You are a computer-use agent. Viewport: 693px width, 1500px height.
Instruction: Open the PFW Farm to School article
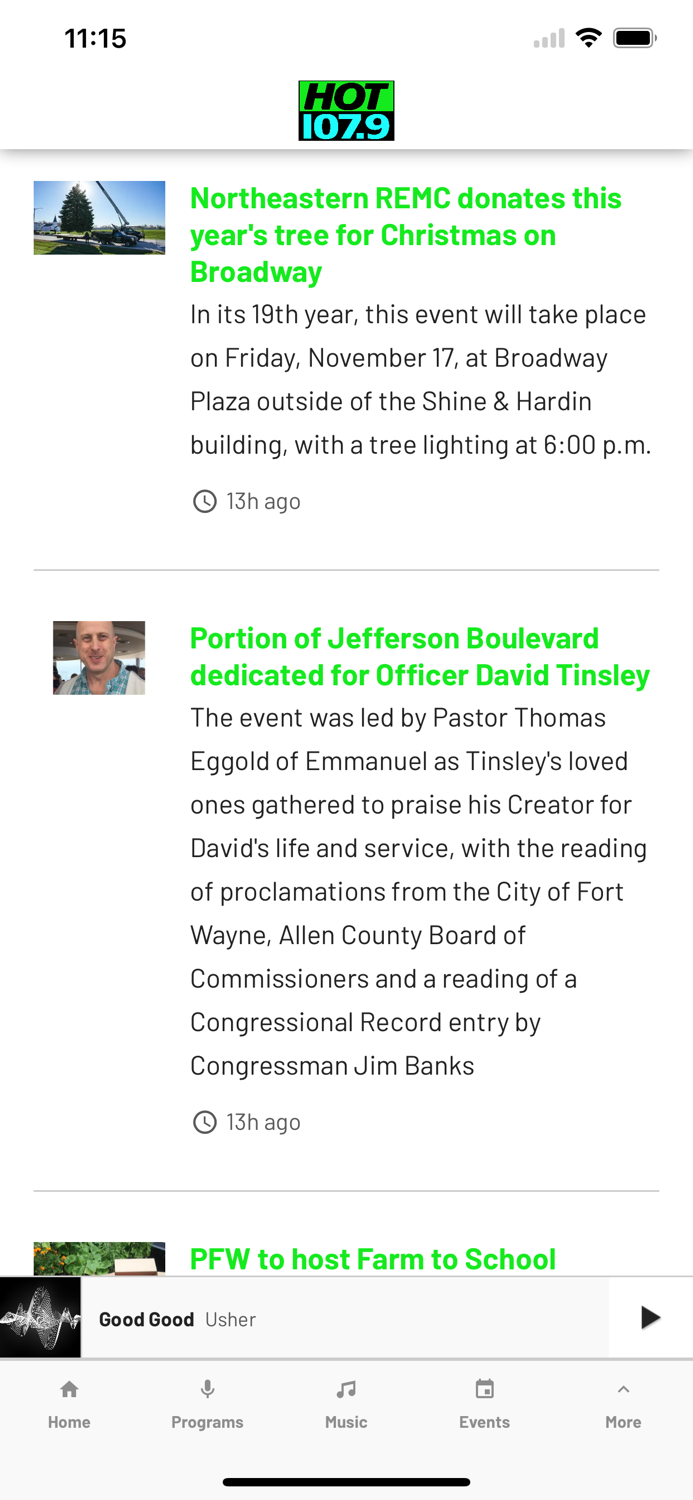[373, 1258]
